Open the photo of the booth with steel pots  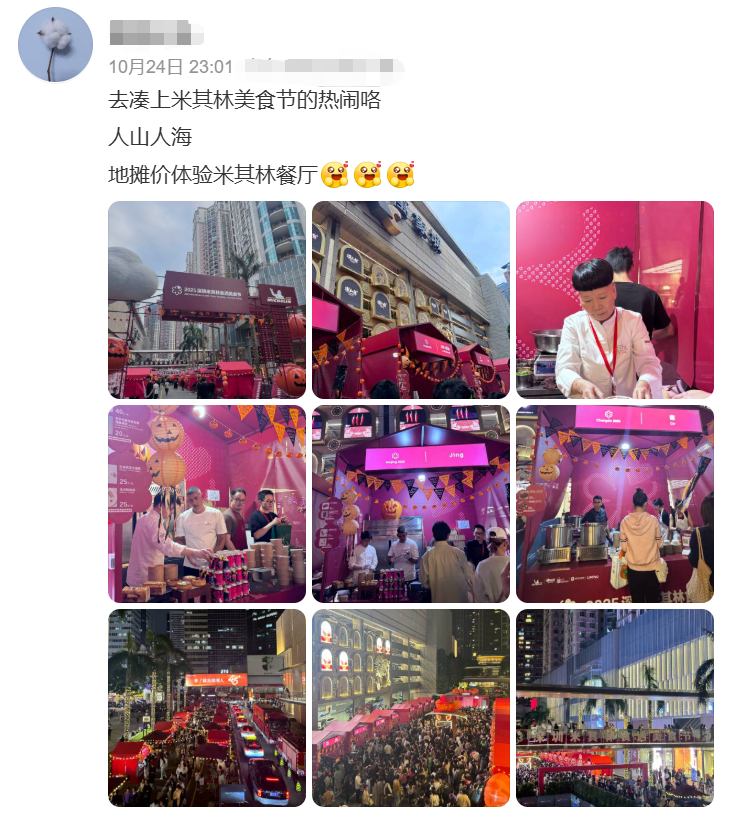[x=615, y=504]
